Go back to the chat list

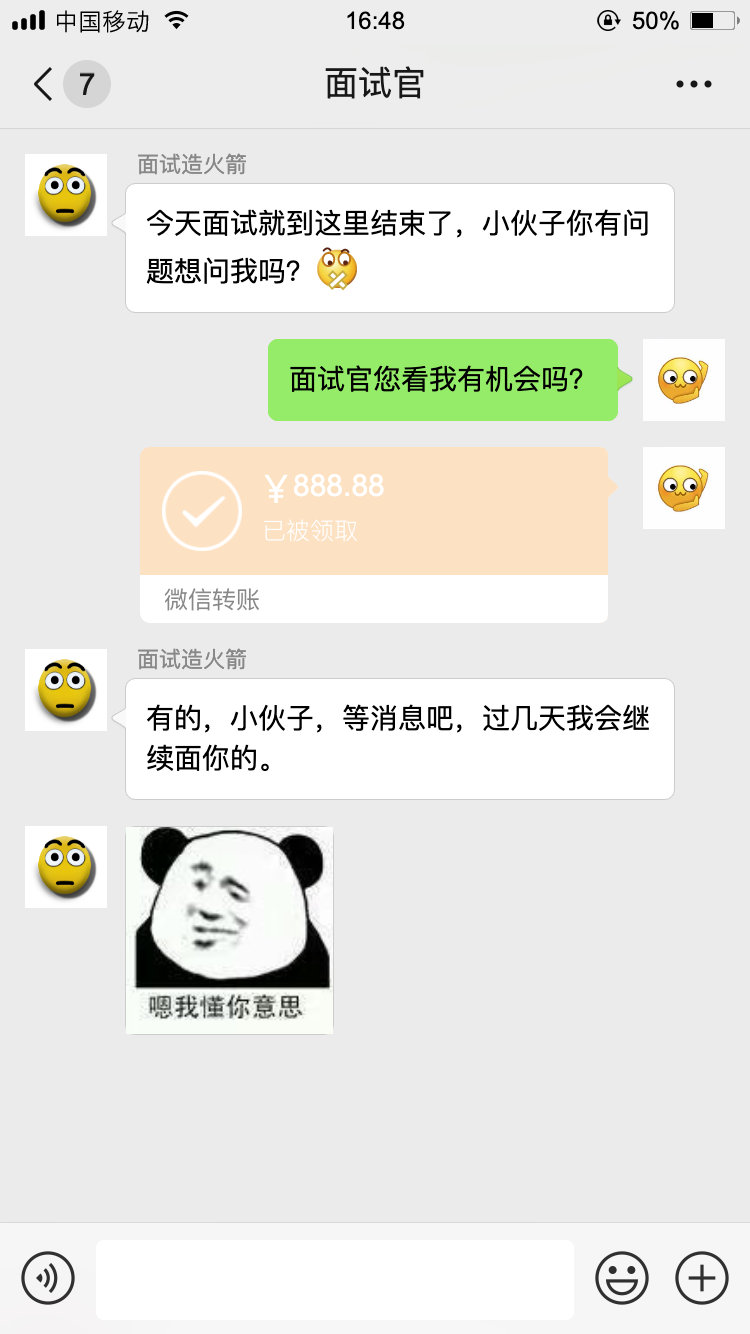44,84
